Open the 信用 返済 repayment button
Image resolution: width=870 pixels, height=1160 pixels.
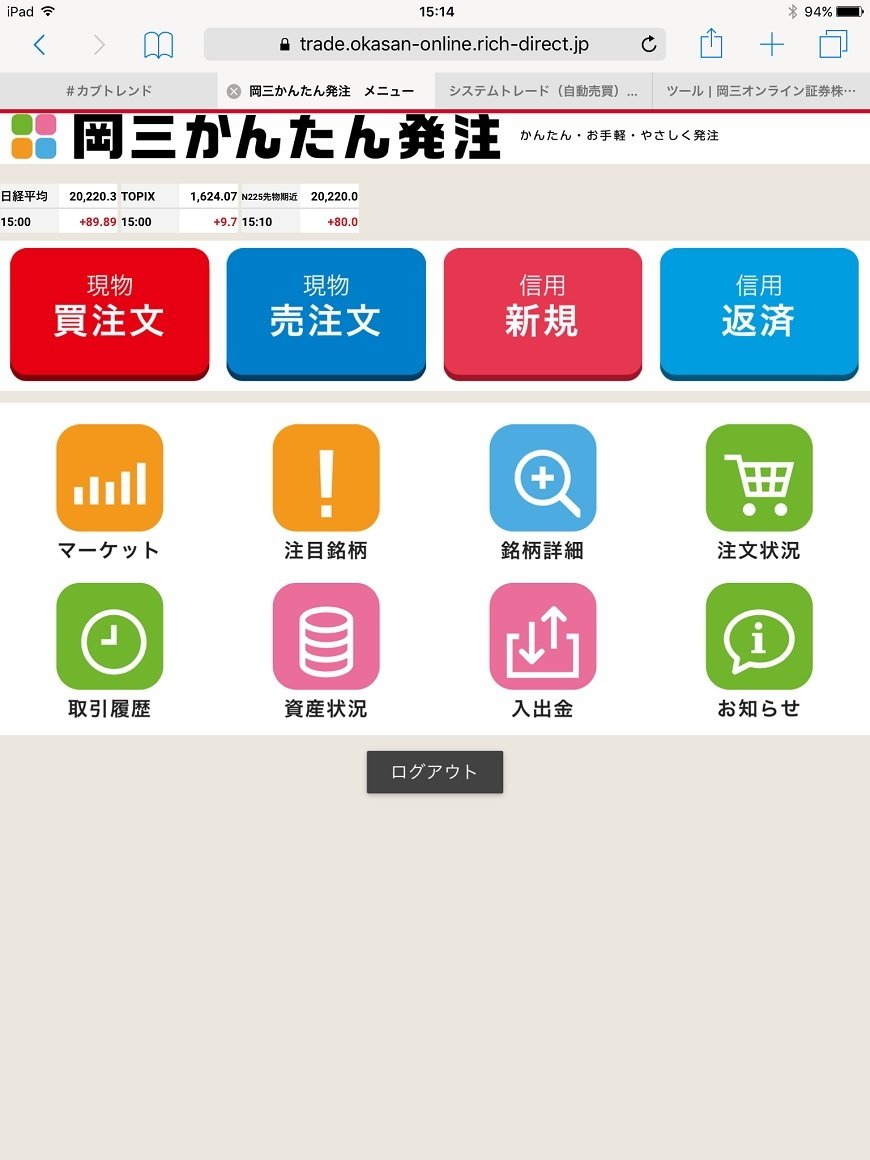click(759, 311)
